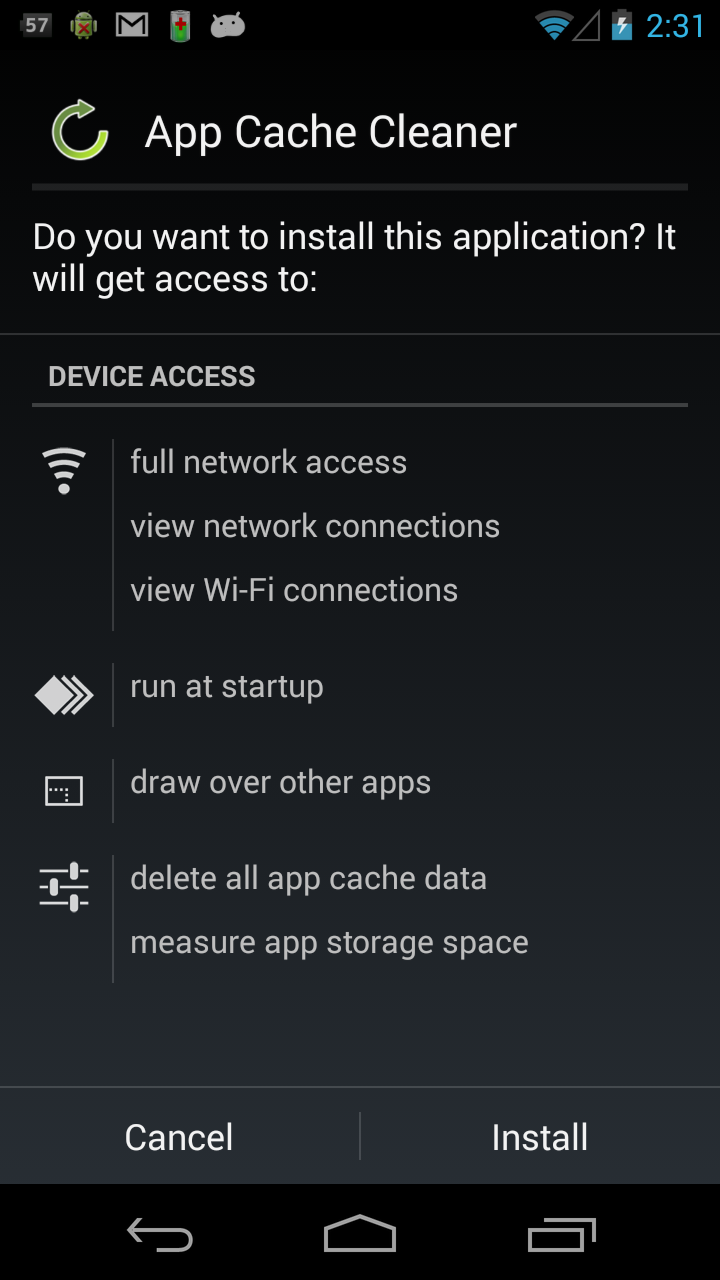Select the full network access permission
The image size is (720, 1280).
pyautogui.click(x=268, y=461)
